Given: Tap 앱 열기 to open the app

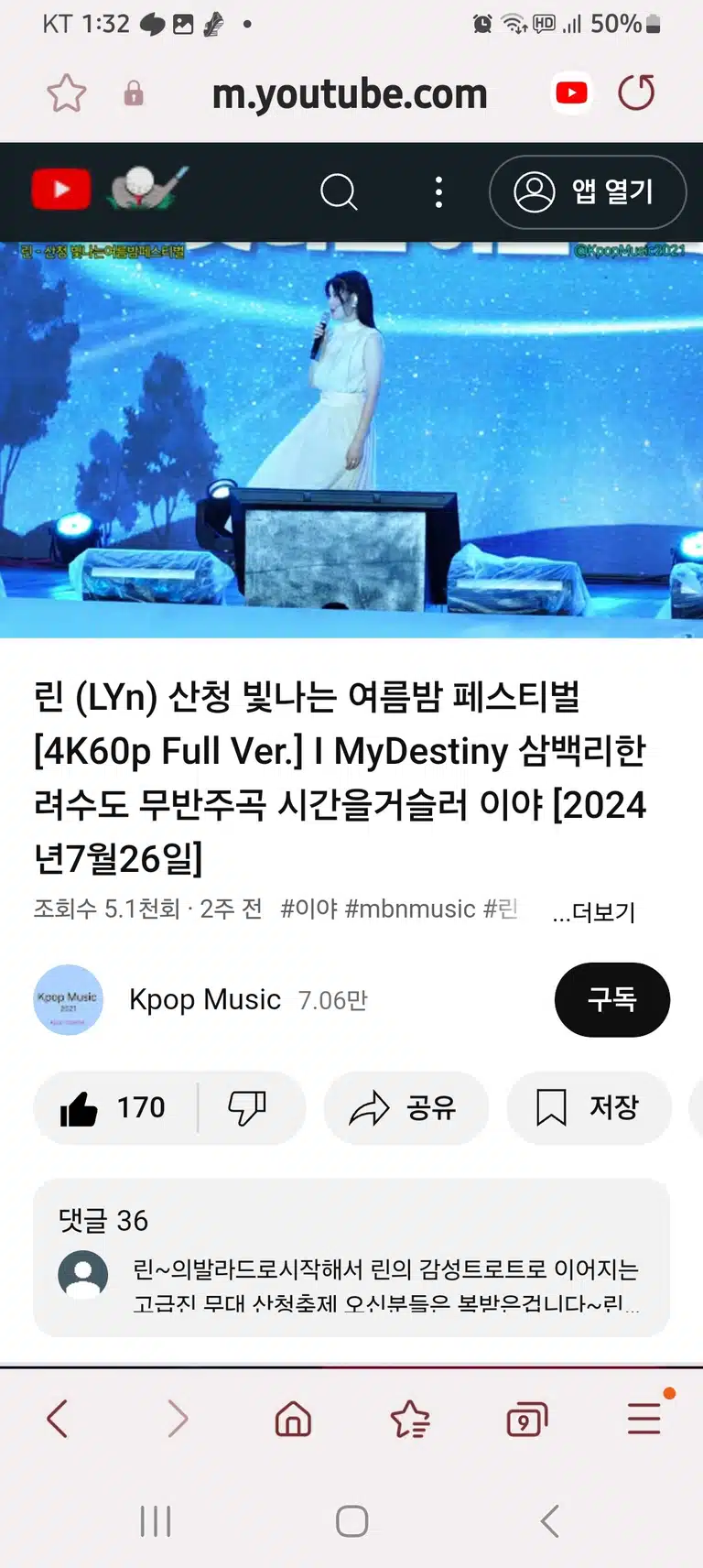Looking at the screenshot, I should click(588, 192).
